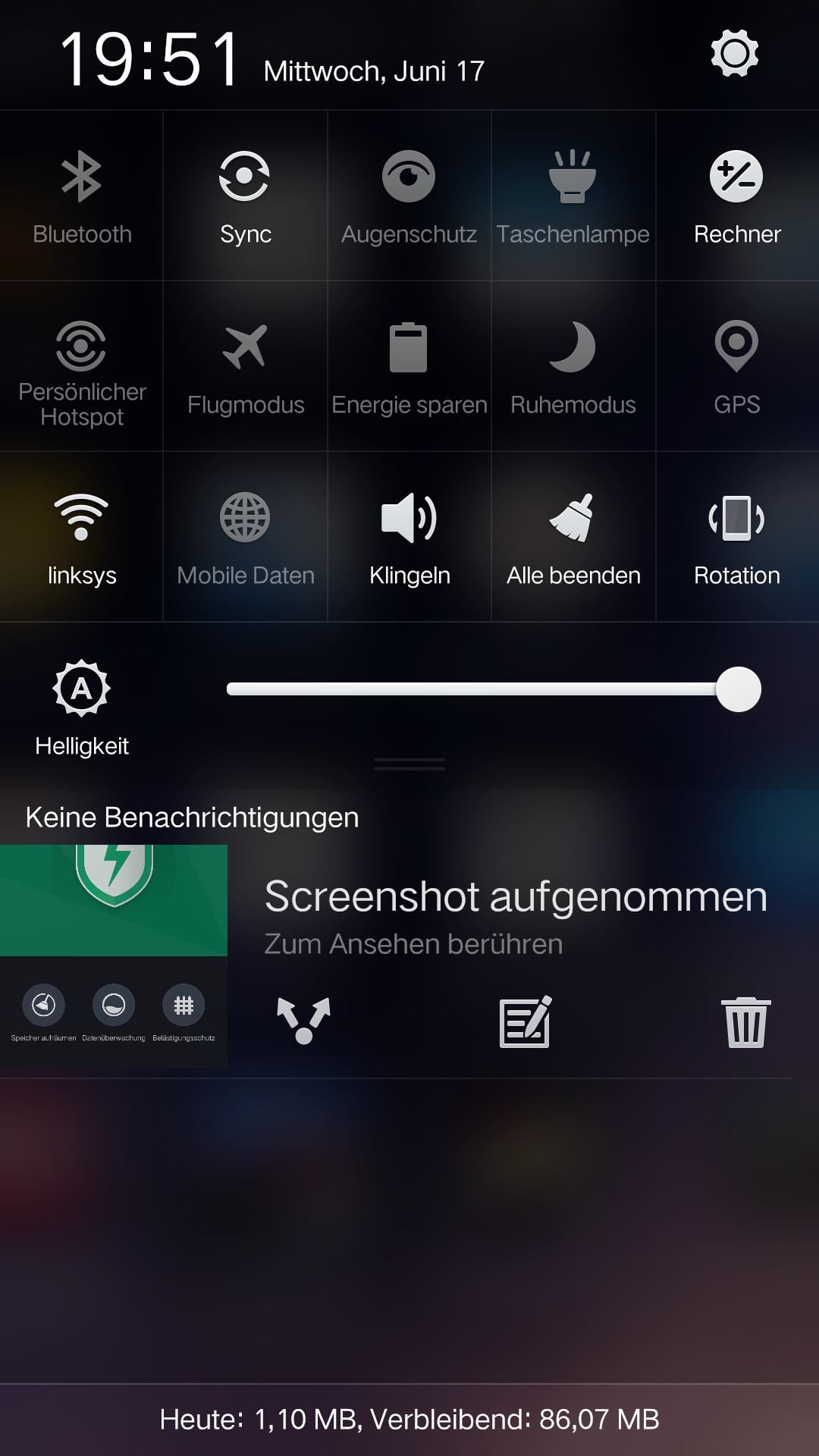This screenshot has height=1456, width=819.
Task: Toggle the linksys Wi-Fi tile
Action: 82,537
